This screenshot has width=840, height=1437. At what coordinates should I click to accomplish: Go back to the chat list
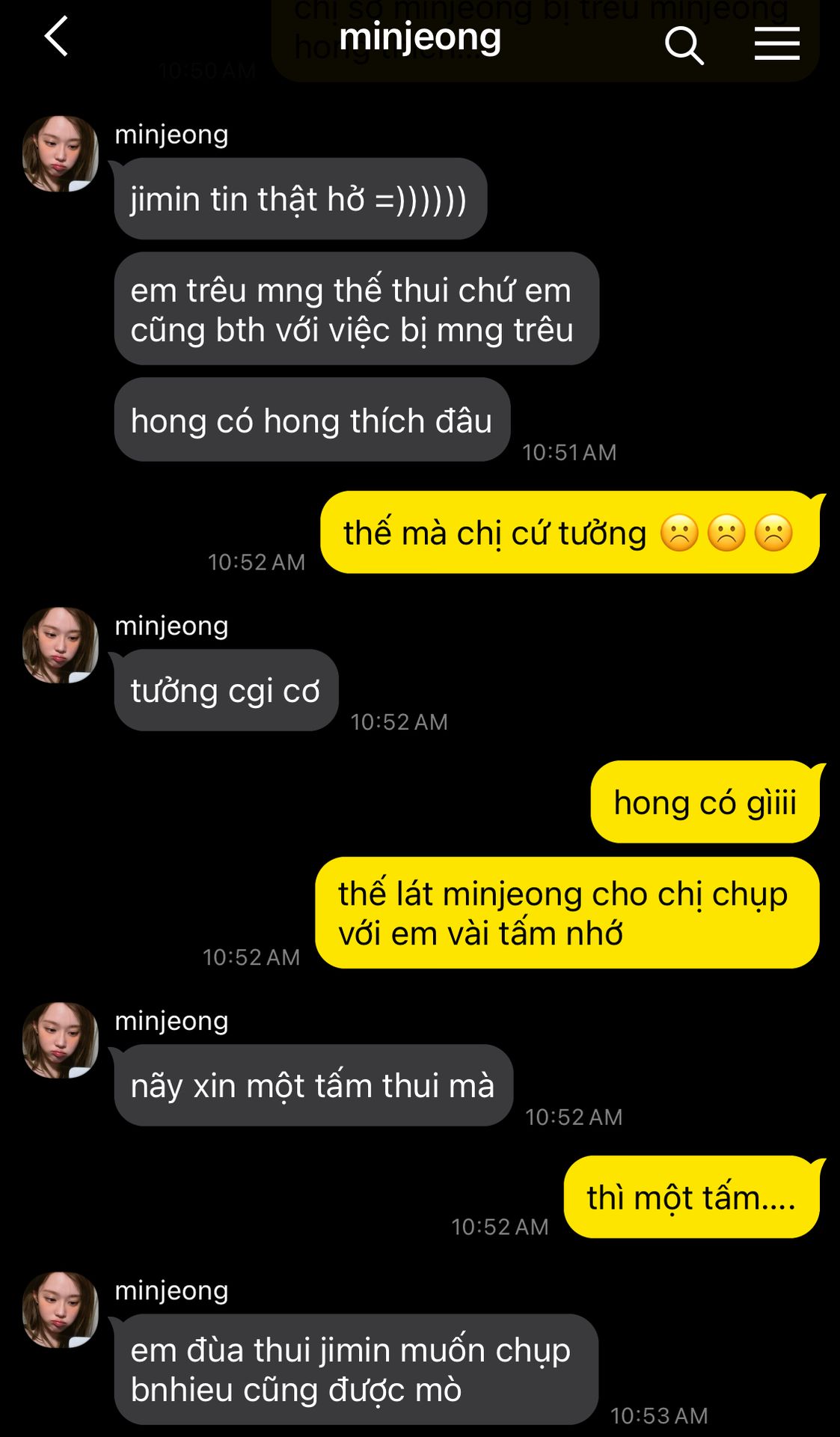coord(57,37)
